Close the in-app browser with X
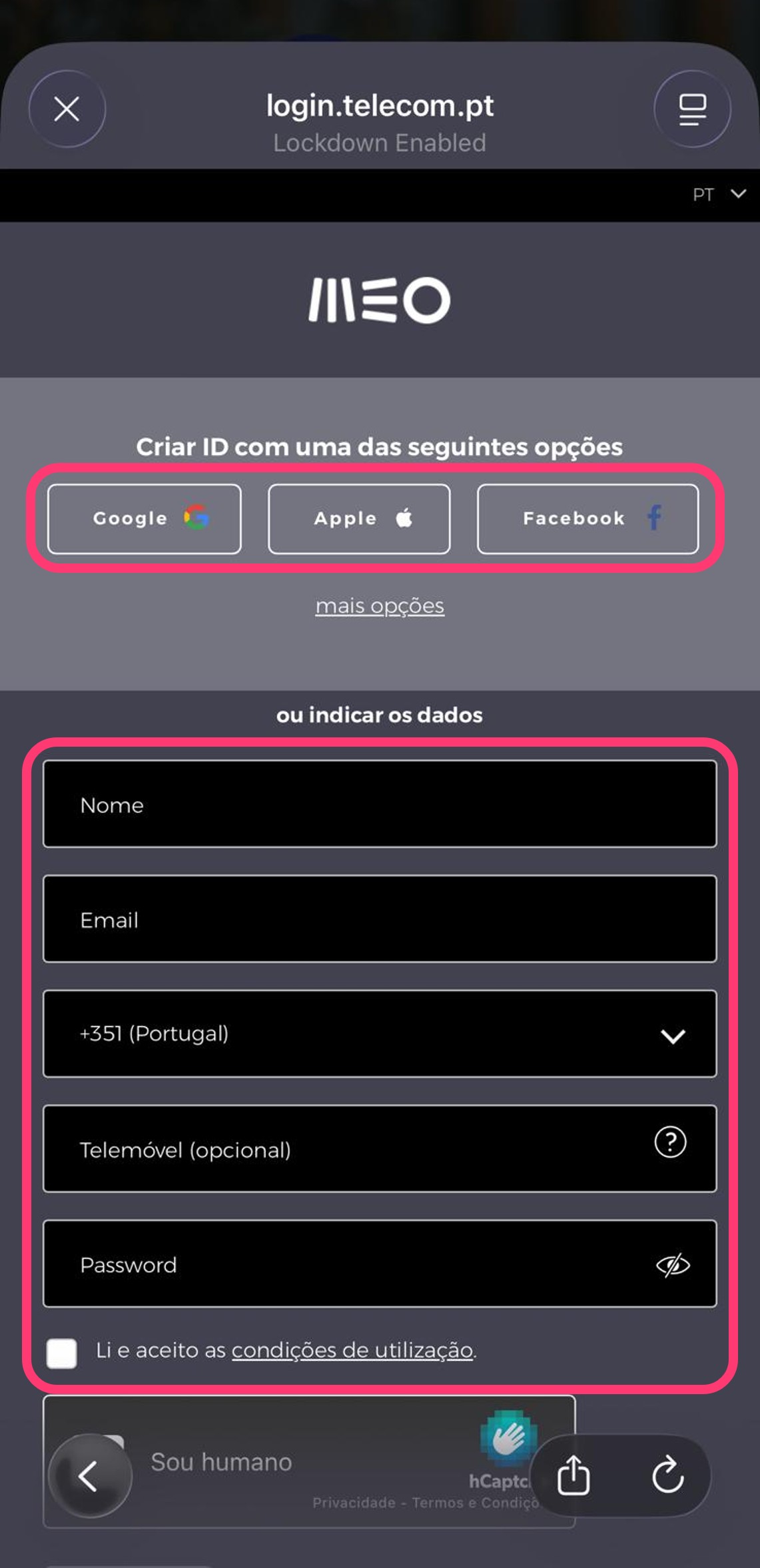Viewport: 760px width, 1568px height. [67, 109]
